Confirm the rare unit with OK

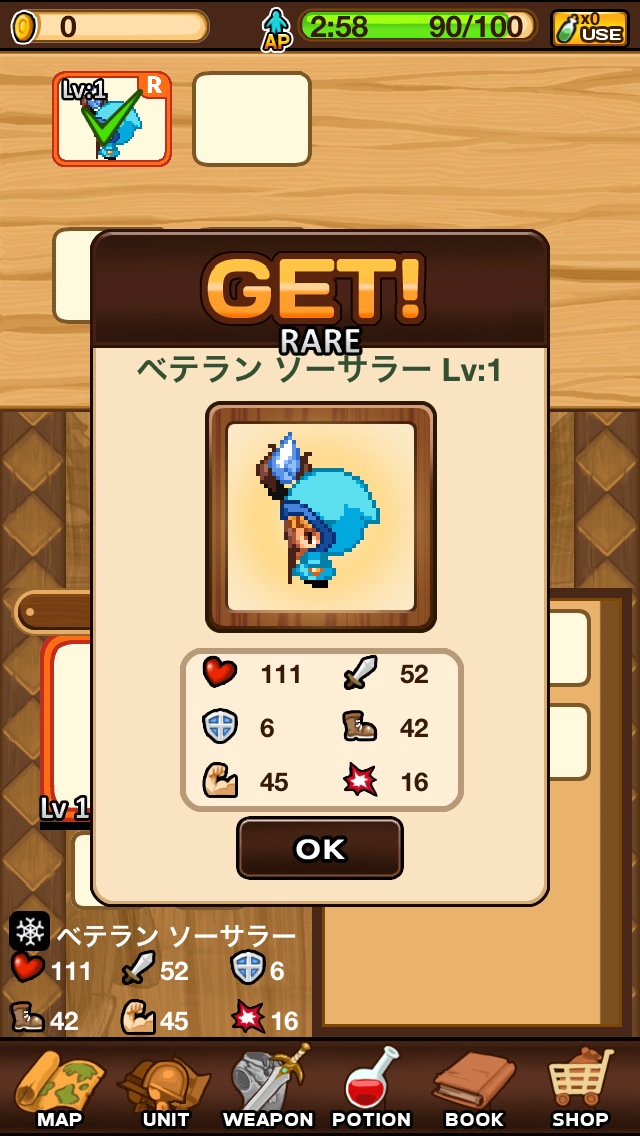coord(320,848)
